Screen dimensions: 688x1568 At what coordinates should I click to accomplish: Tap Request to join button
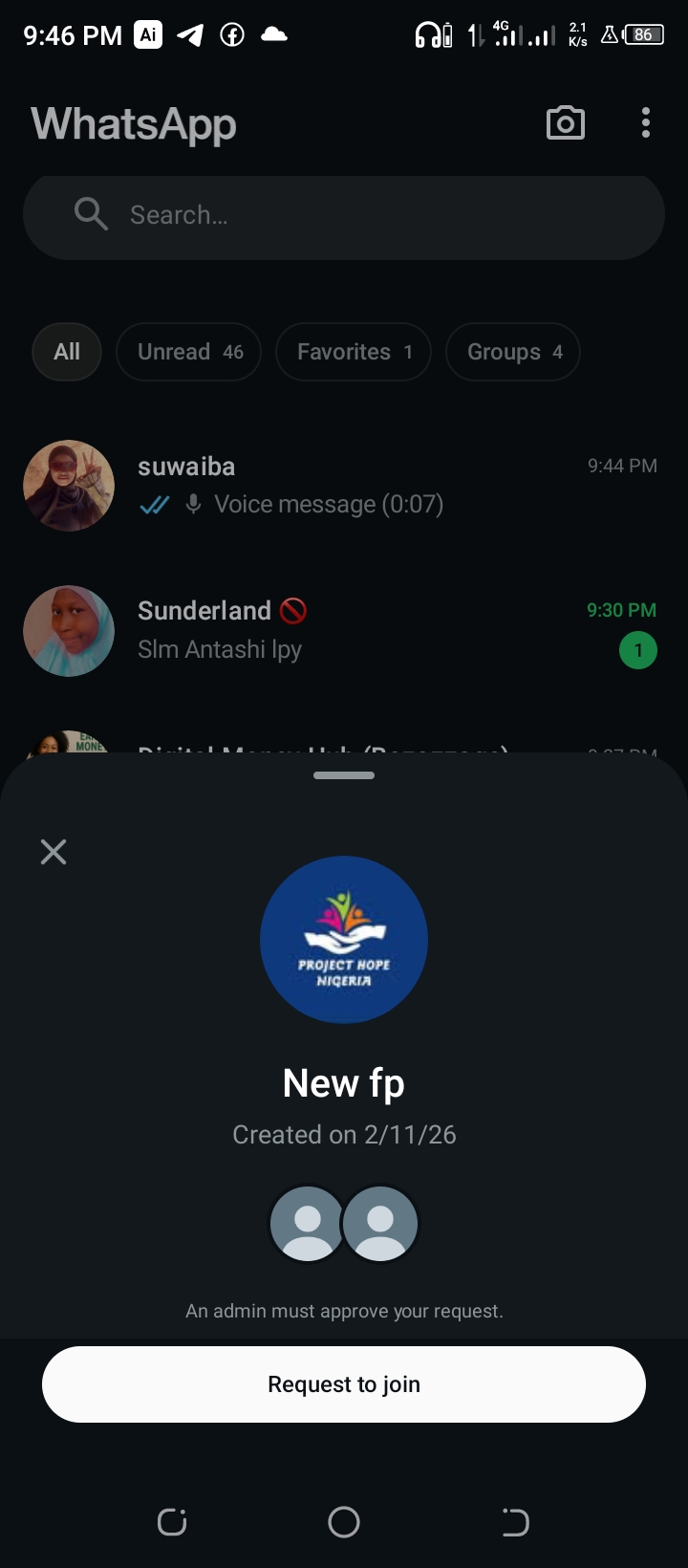[x=344, y=1384]
